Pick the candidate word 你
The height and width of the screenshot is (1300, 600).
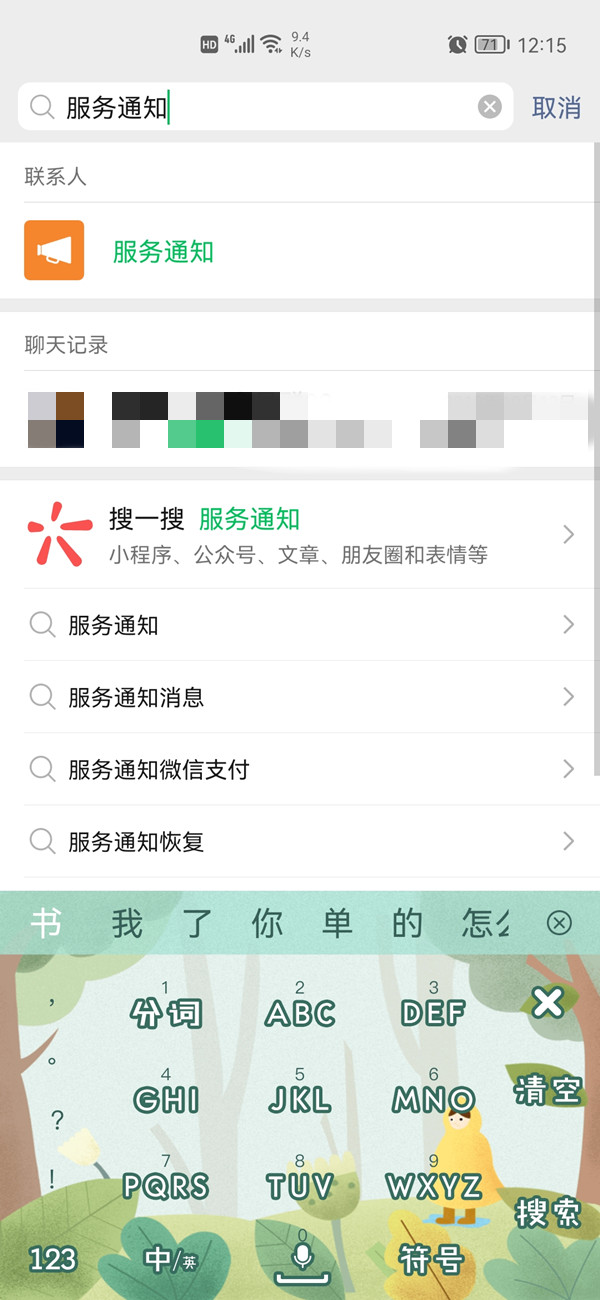(x=267, y=923)
